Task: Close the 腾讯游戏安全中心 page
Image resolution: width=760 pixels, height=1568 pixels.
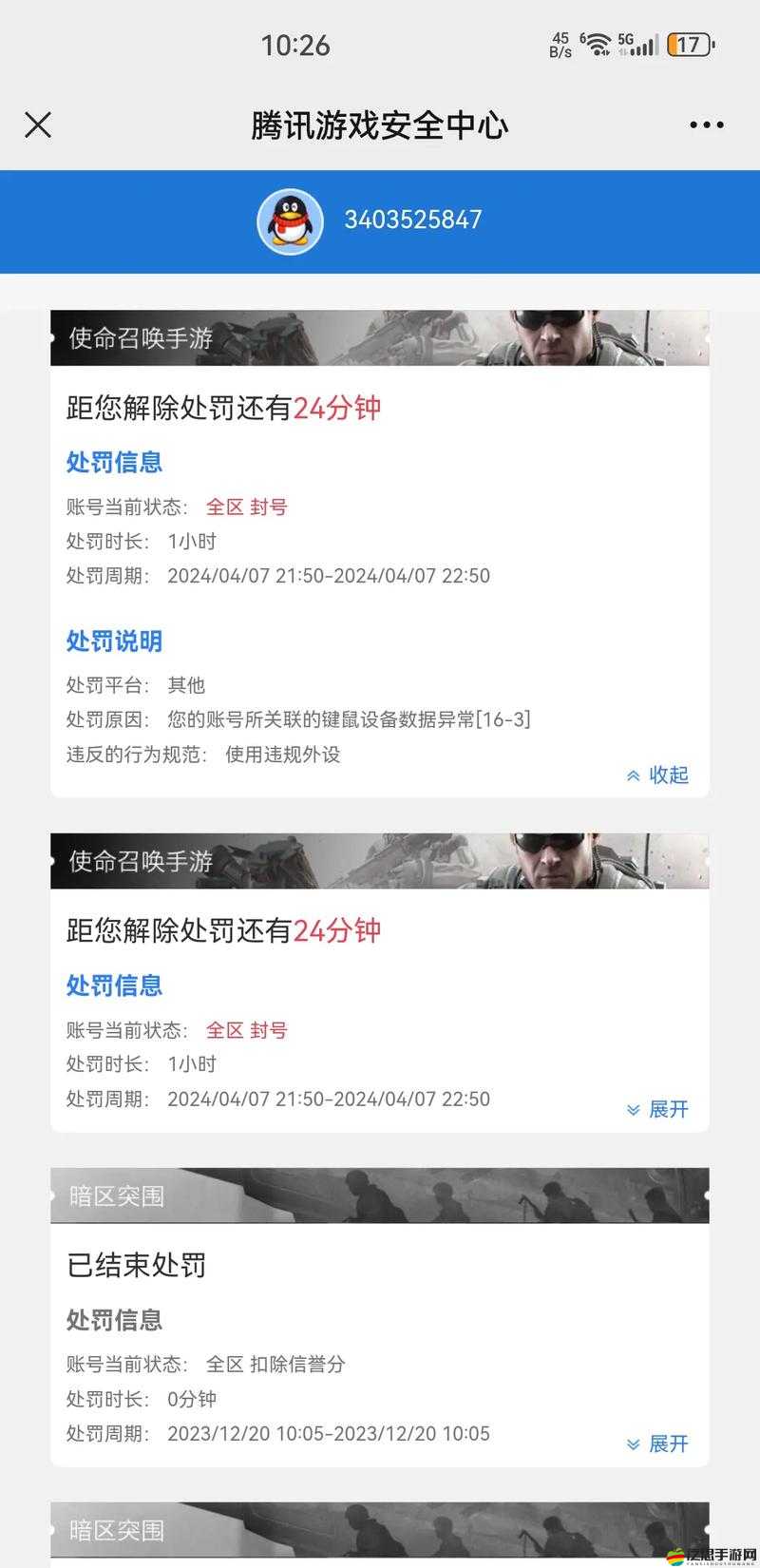Action: (38, 124)
